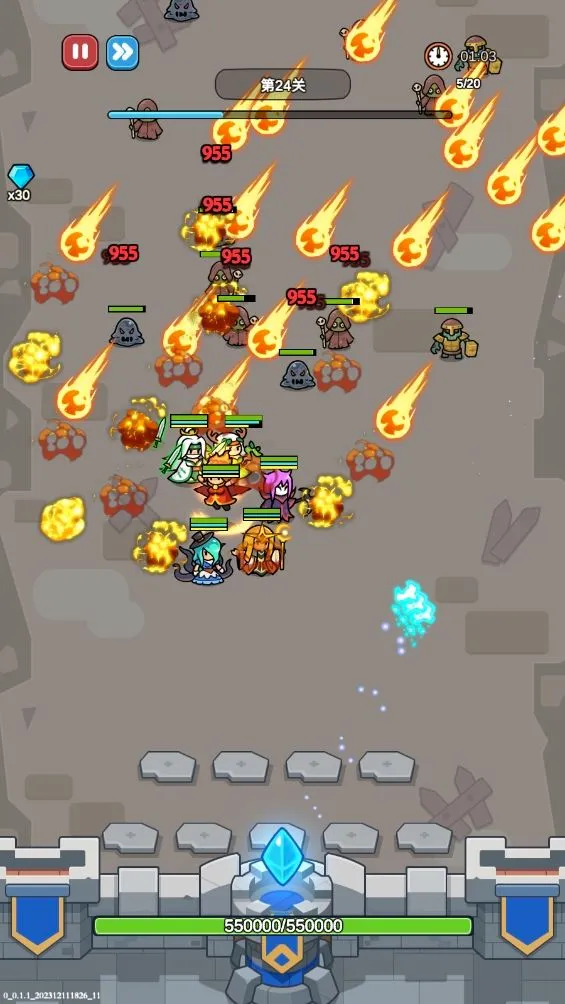Pause the battle

coord(80,53)
